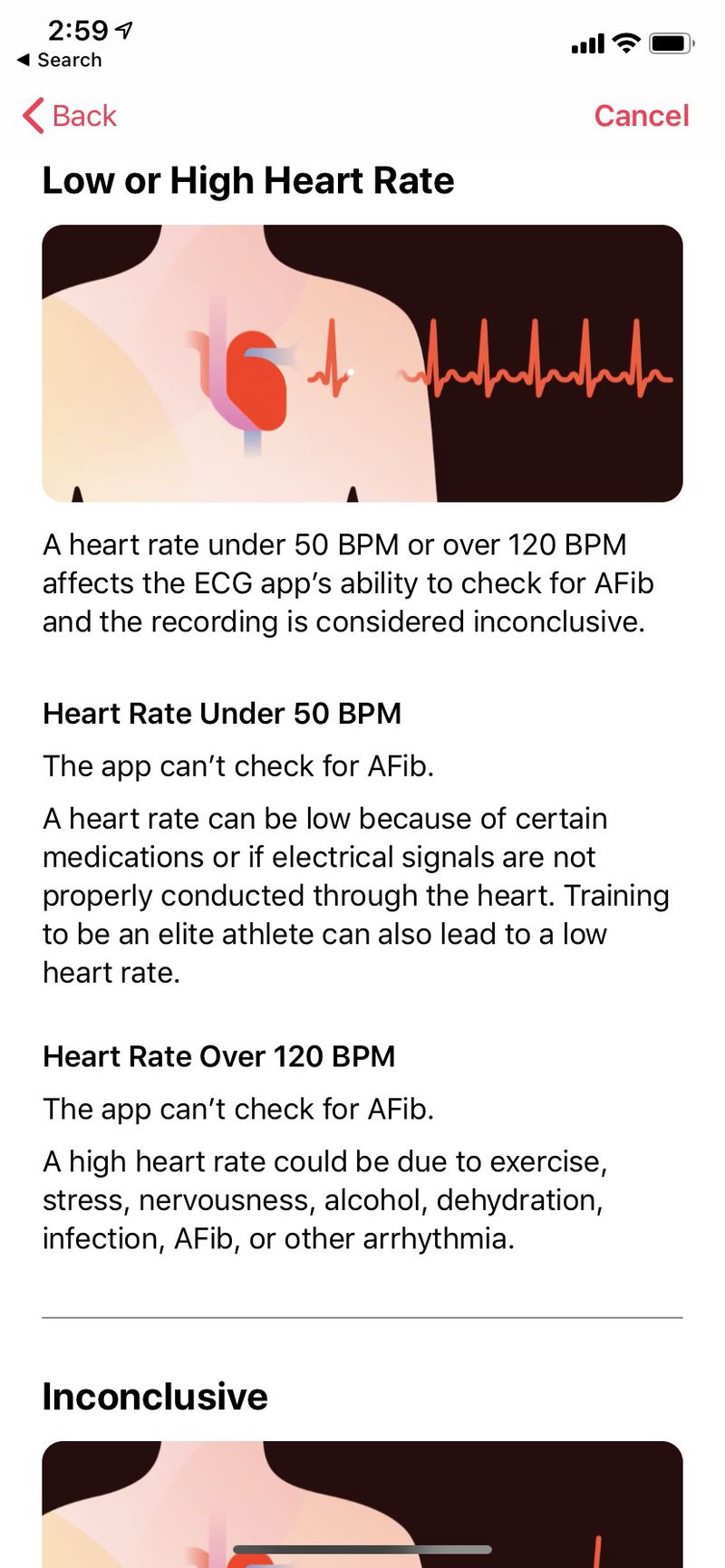The height and width of the screenshot is (1568, 725).
Task: Return to Search via the status bar breadcrumb
Action: (x=60, y=61)
